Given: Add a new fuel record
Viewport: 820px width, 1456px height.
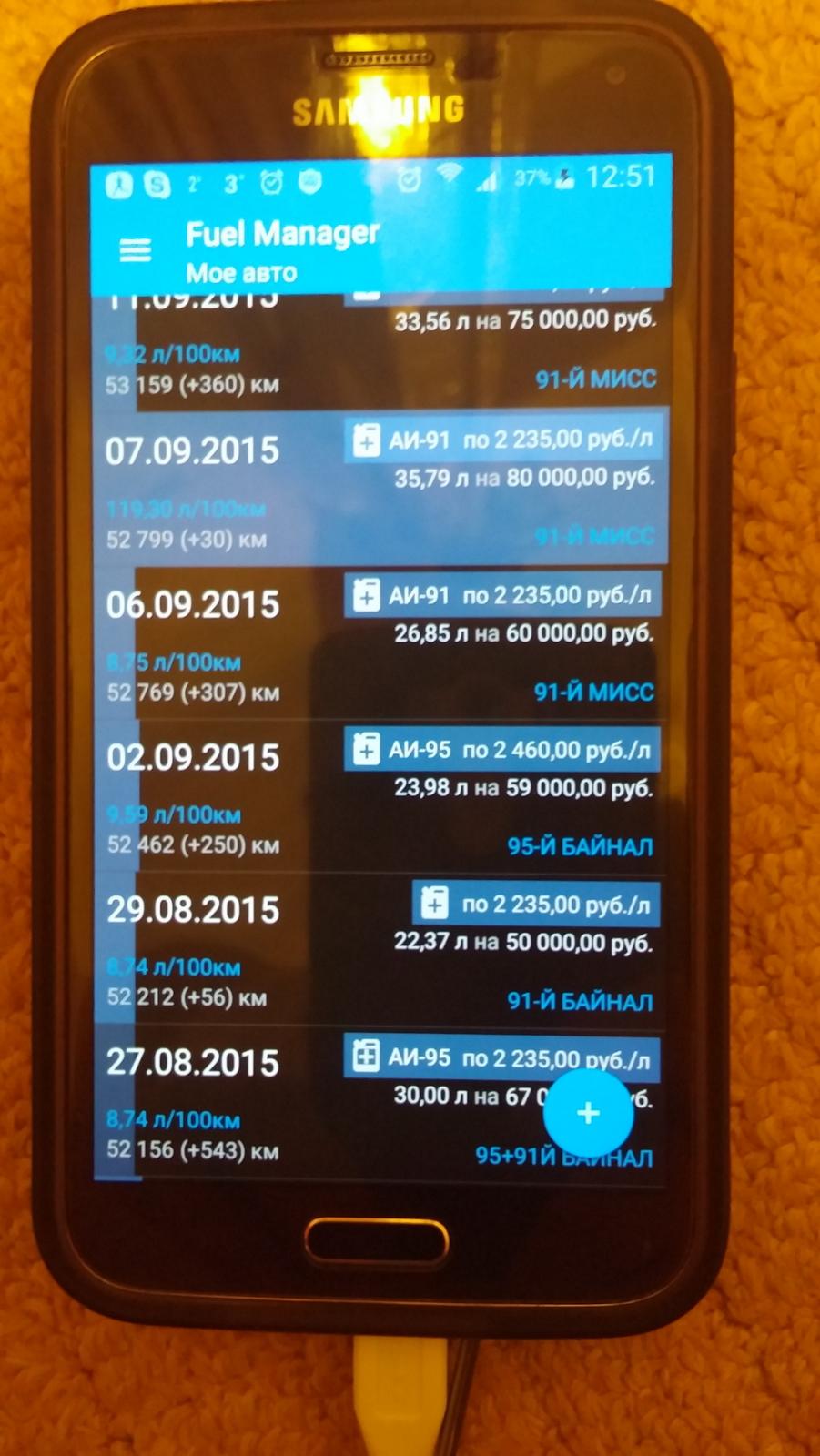Looking at the screenshot, I should click(588, 1112).
